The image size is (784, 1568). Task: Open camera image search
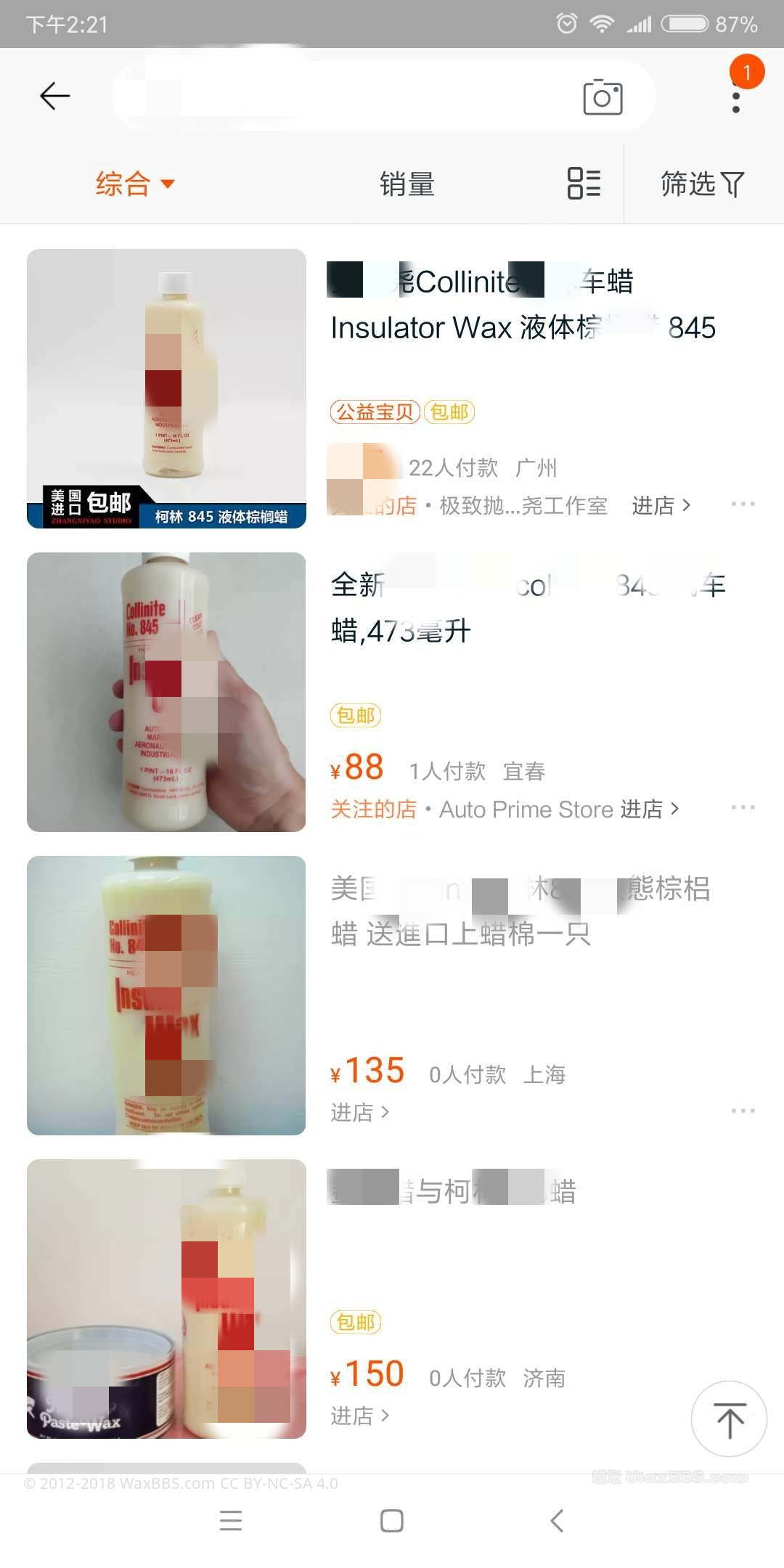pyautogui.click(x=603, y=97)
